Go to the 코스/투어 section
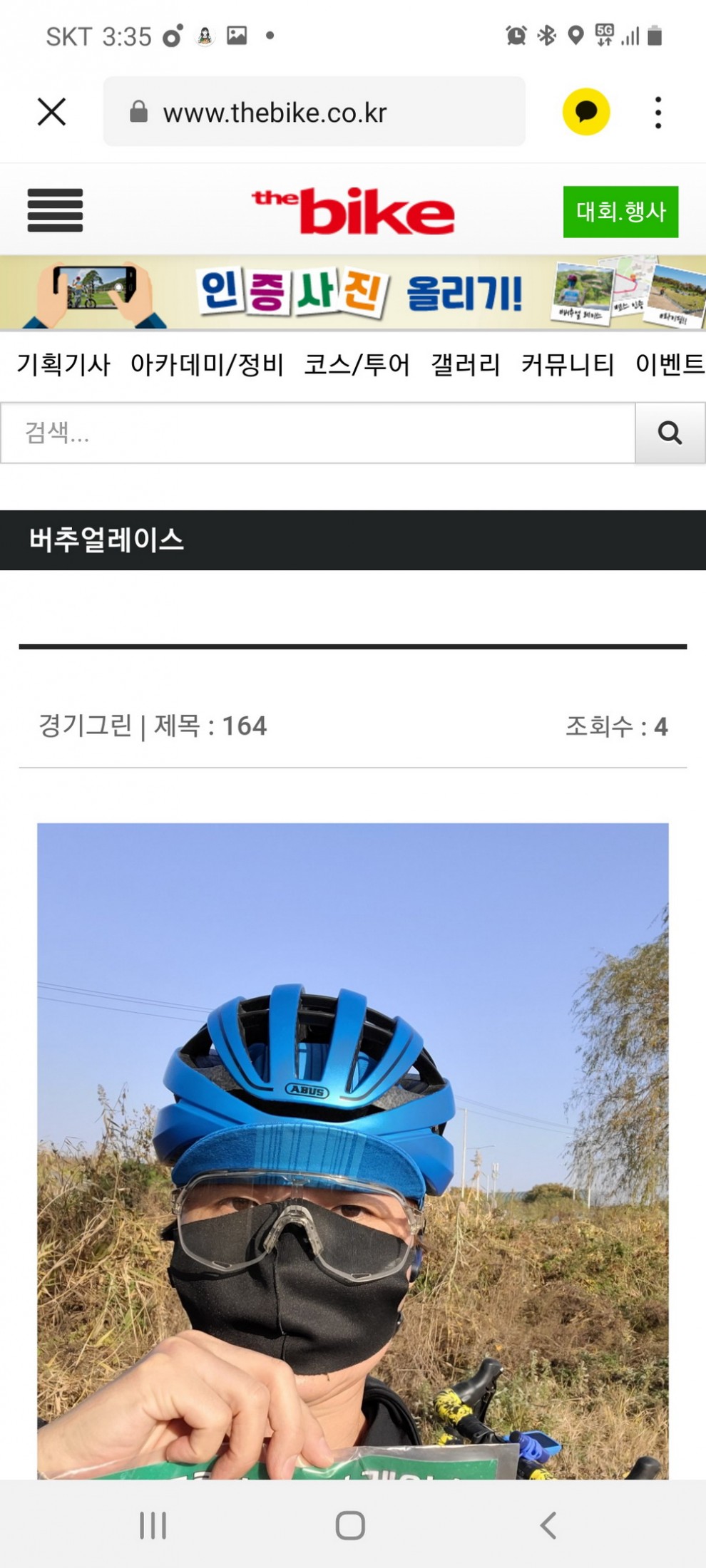 tap(357, 365)
